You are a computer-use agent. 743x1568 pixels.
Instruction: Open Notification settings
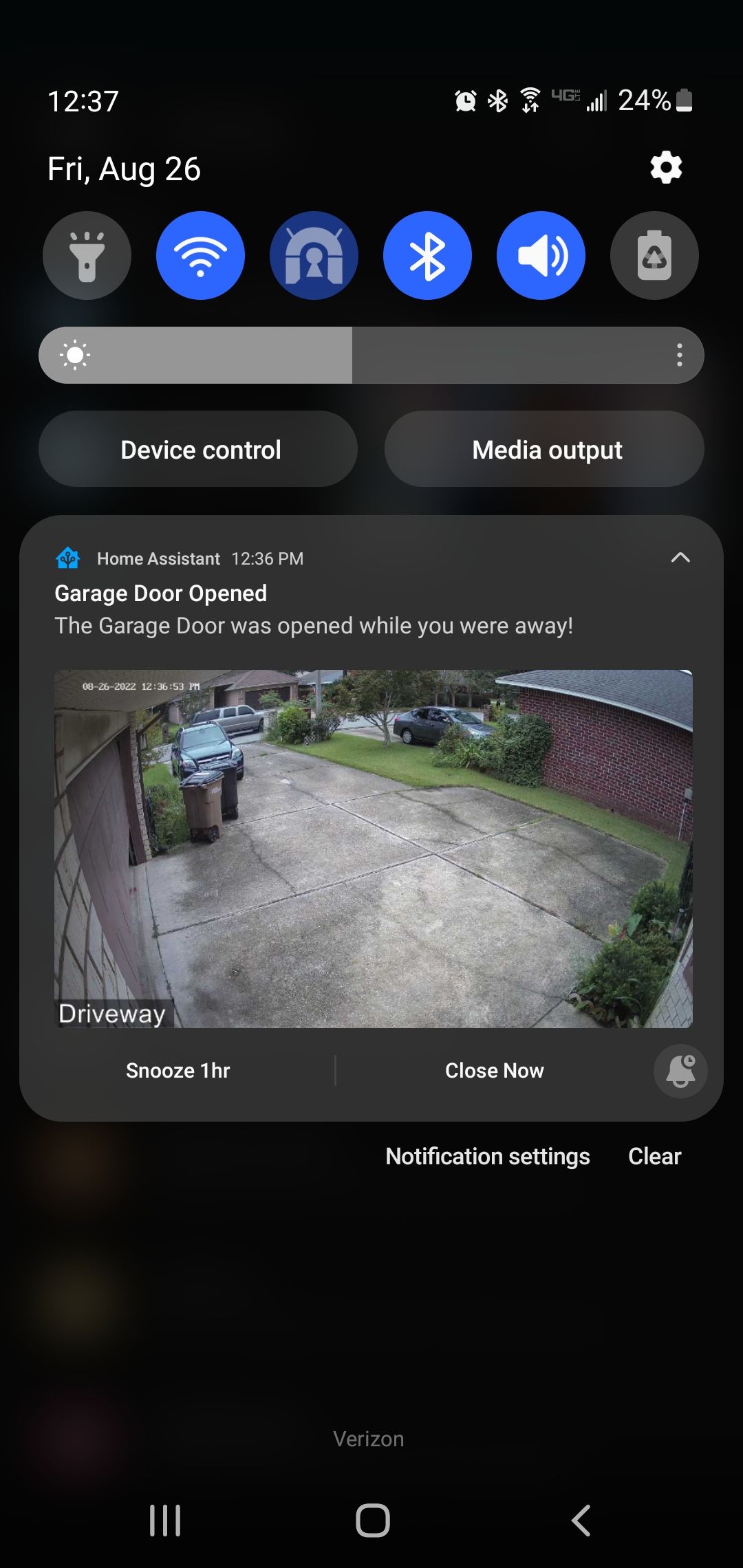487,1156
